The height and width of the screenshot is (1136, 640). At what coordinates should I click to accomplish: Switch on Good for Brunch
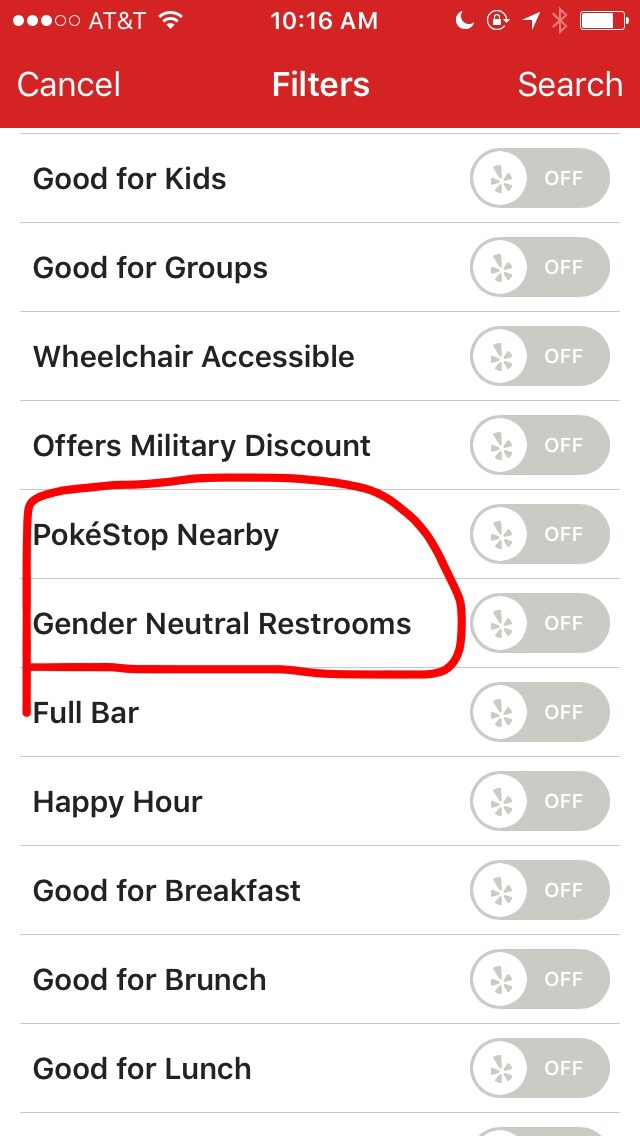coord(539,980)
